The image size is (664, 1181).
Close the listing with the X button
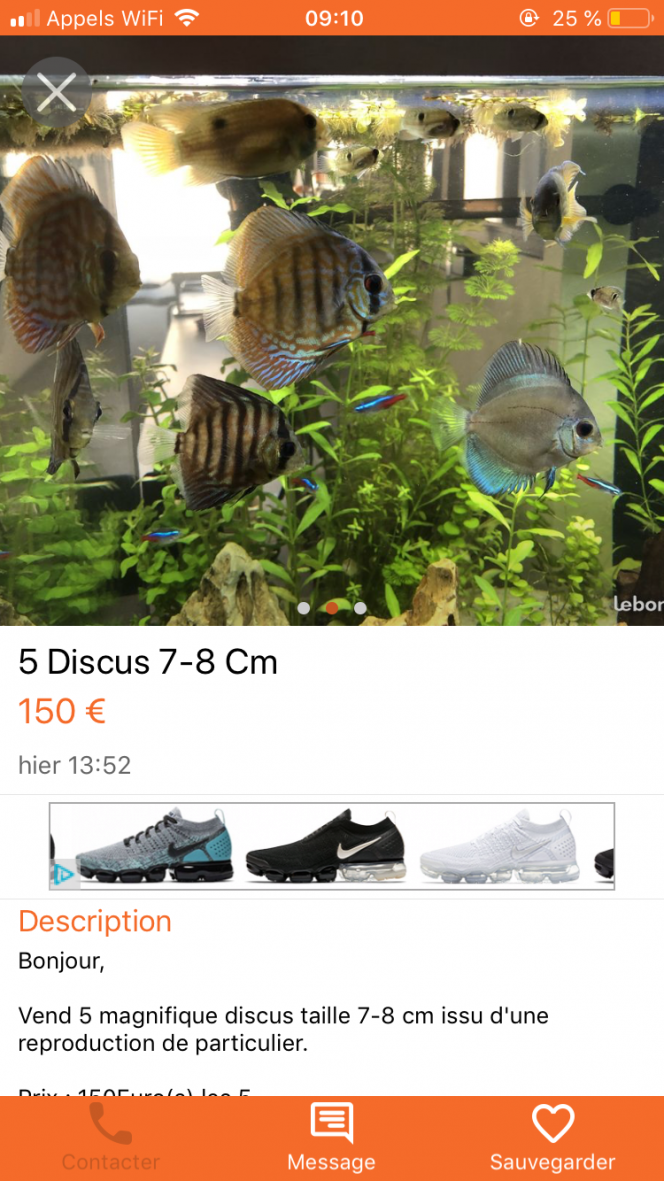[56, 93]
